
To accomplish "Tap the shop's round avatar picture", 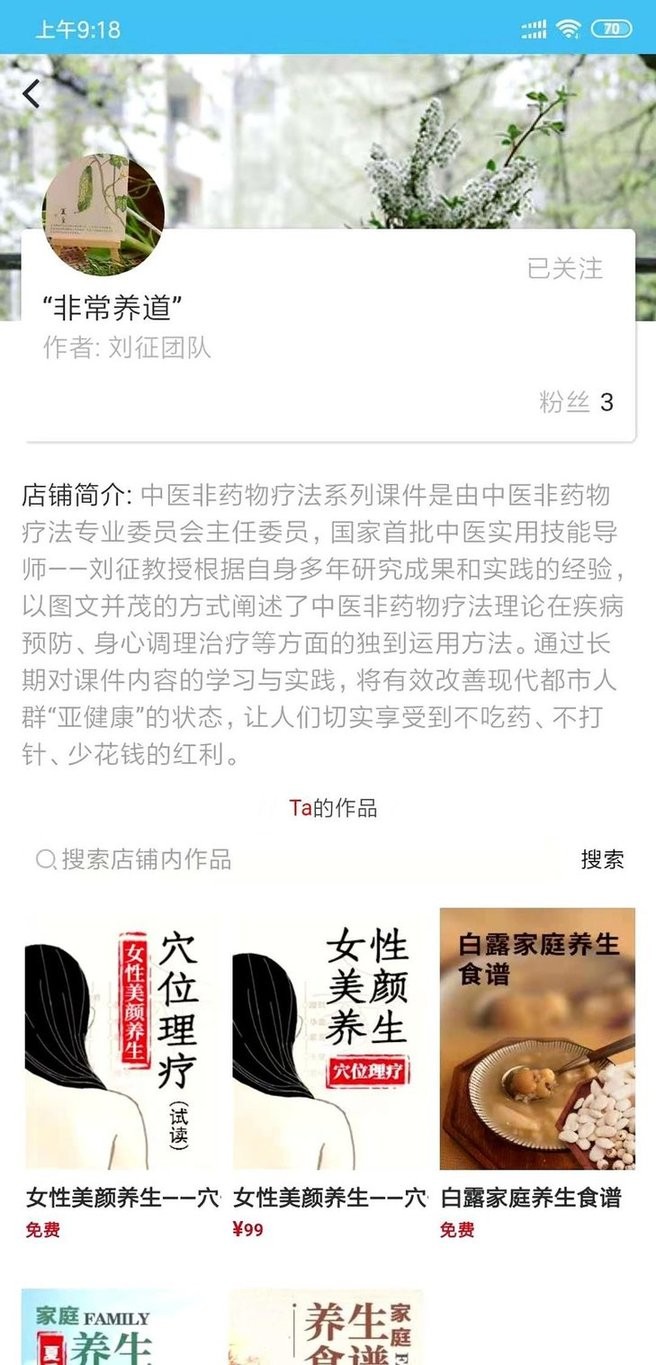I will 103,214.
